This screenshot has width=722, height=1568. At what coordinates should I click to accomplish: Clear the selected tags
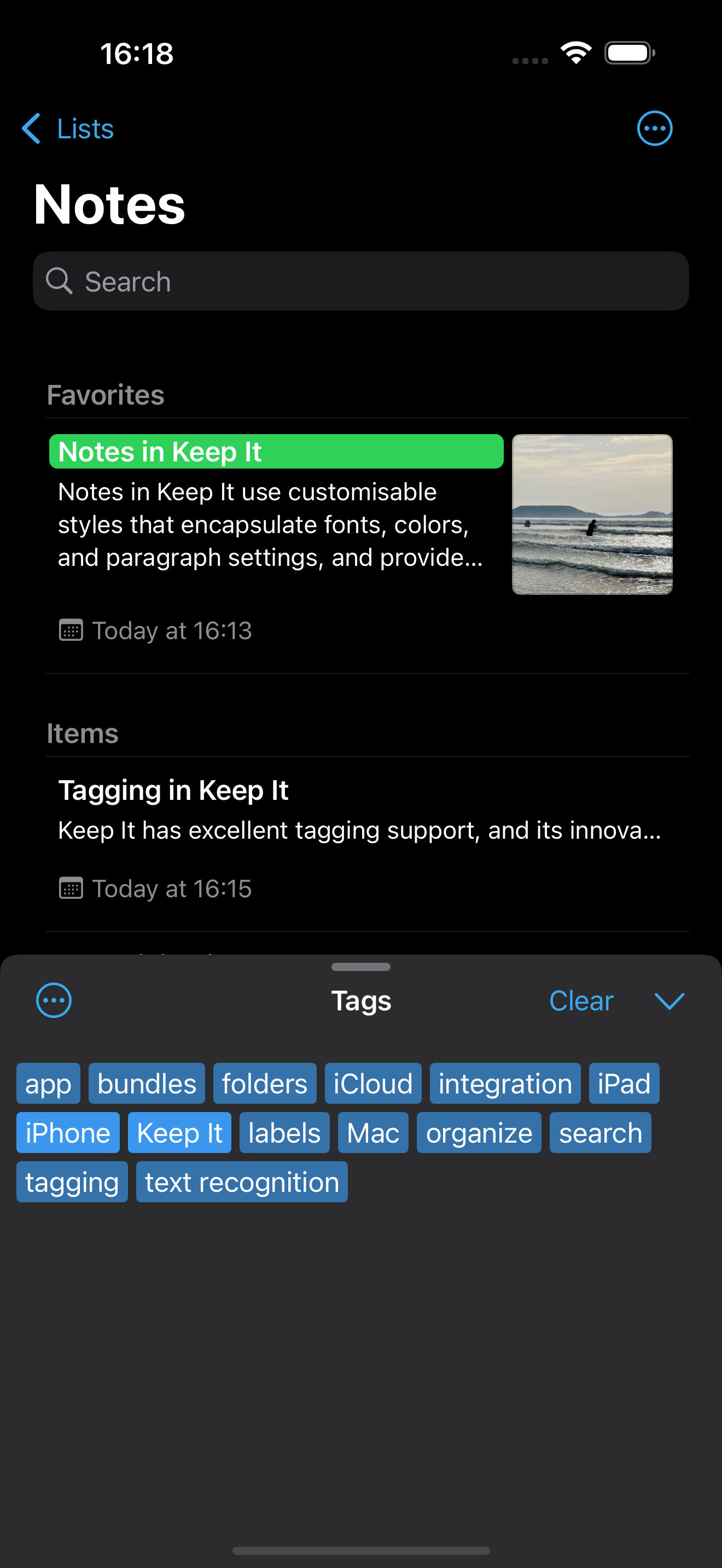point(581,1000)
